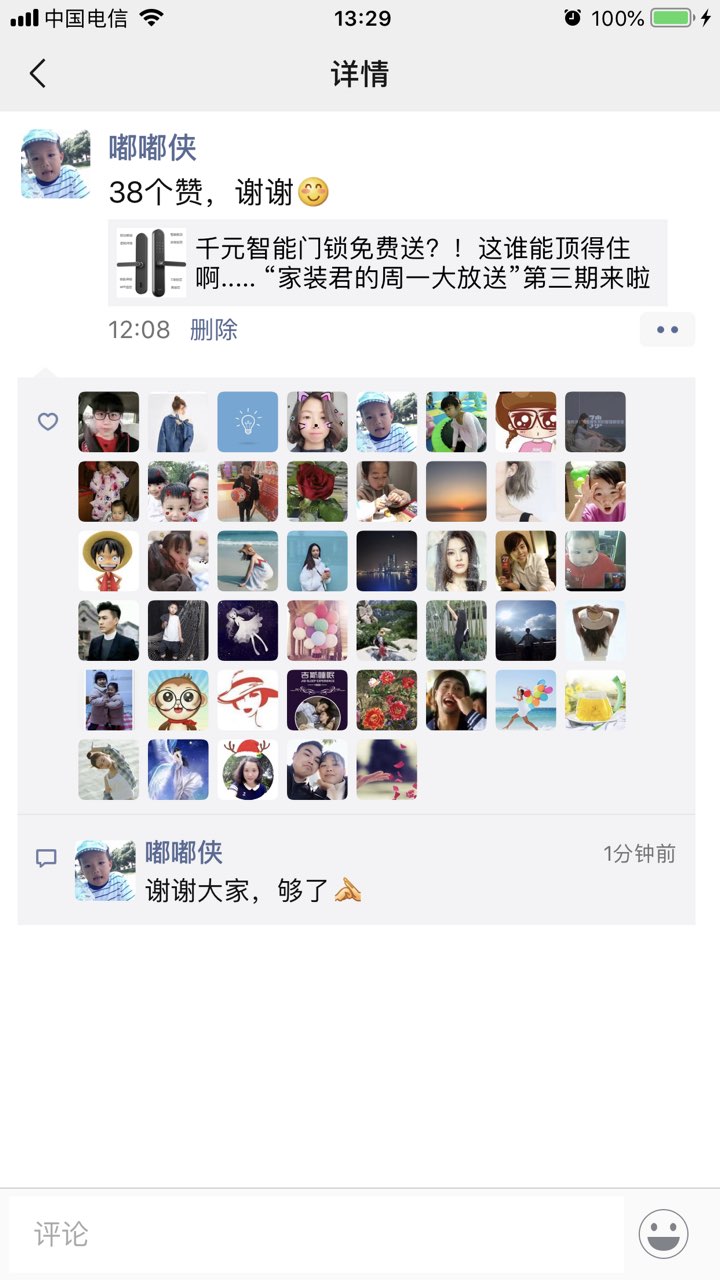Open the liker with colorful balloons avatar
Image resolution: width=720 pixels, height=1280 pixels.
[317, 630]
